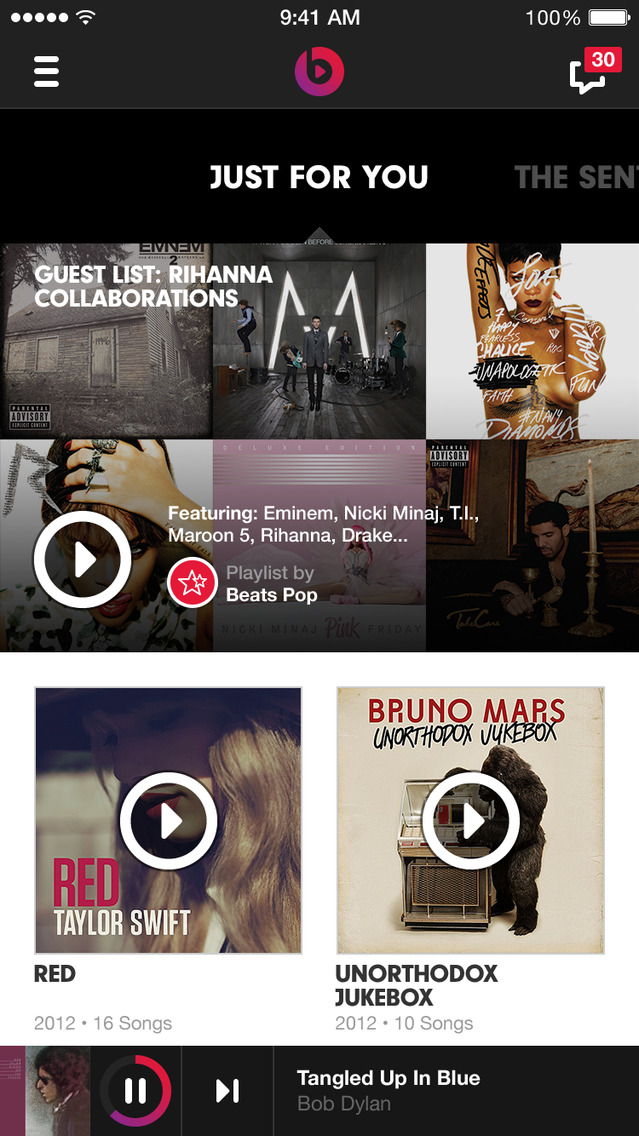Pause the currently playing song
Image resolution: width=639 pixels, height=1136 pixels.
pyautogui.click(x=136, y=1090)
